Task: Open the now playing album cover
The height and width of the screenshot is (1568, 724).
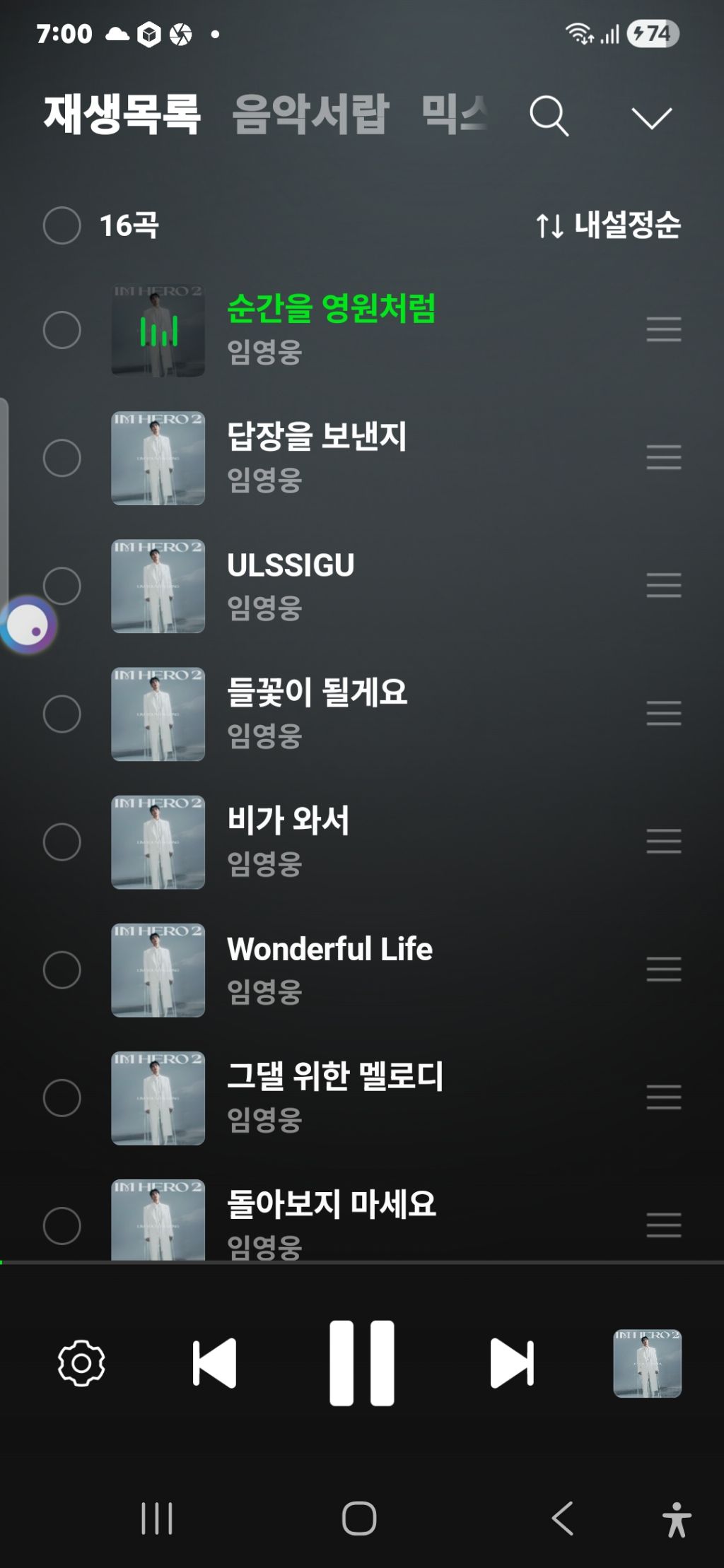Action: point(647,1363)
